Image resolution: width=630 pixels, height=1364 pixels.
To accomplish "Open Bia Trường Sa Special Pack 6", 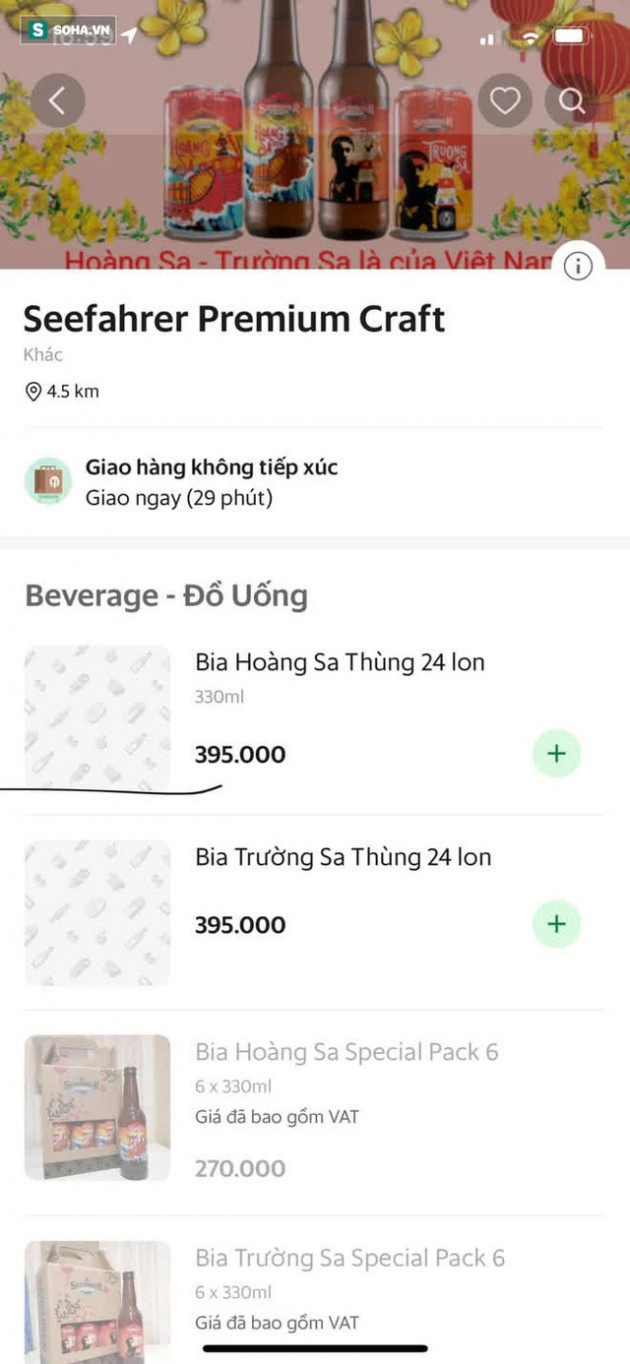I will coord(350,1257).
